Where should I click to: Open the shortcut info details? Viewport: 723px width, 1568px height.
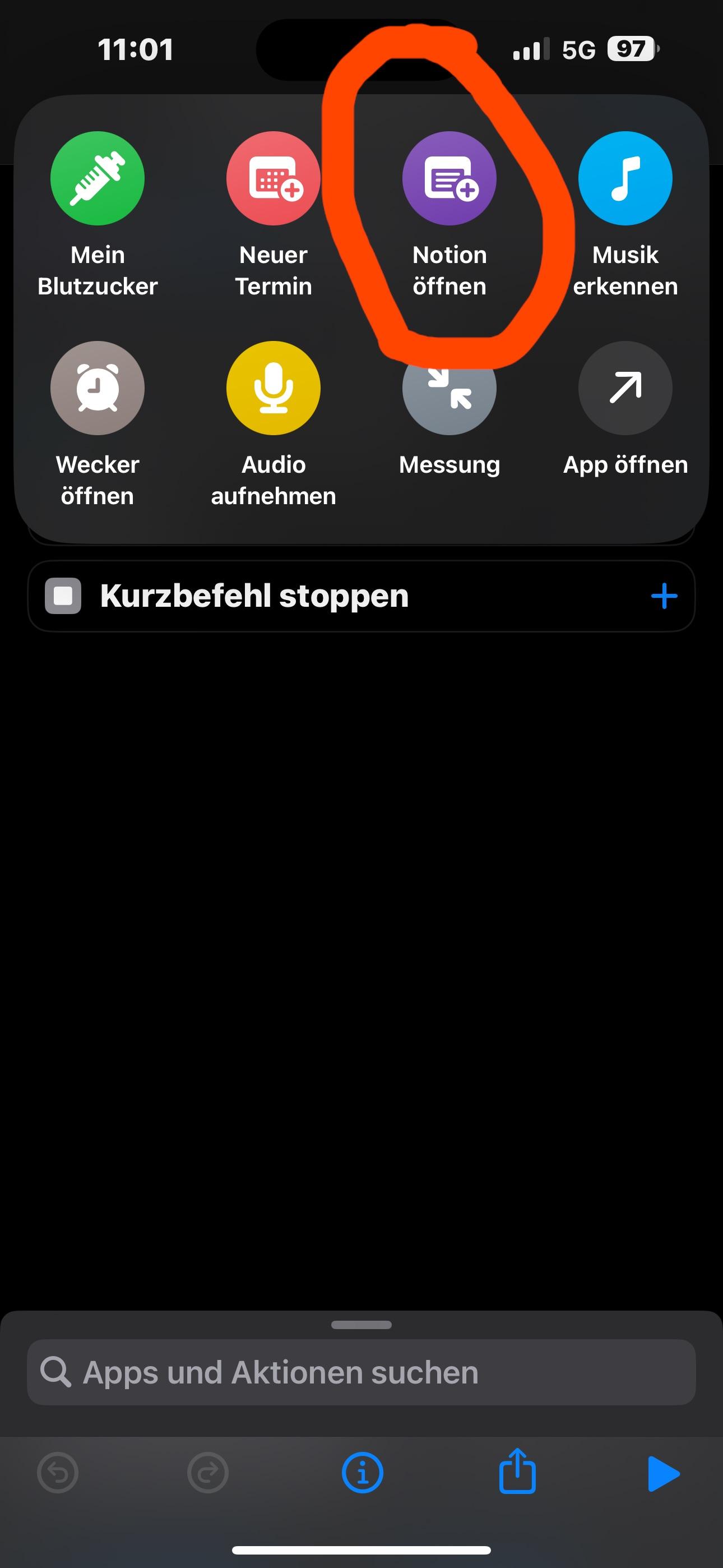click(x=363, y=1473)
